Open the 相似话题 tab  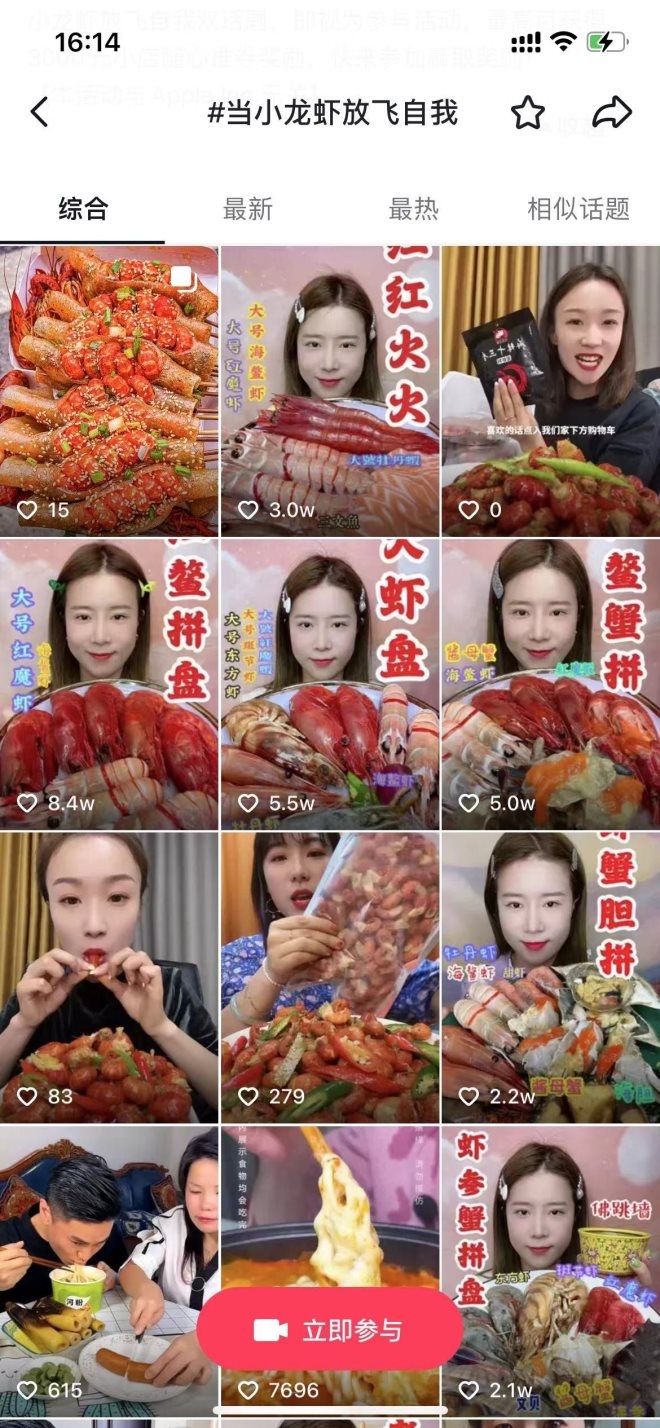click(x=578, y=209)
